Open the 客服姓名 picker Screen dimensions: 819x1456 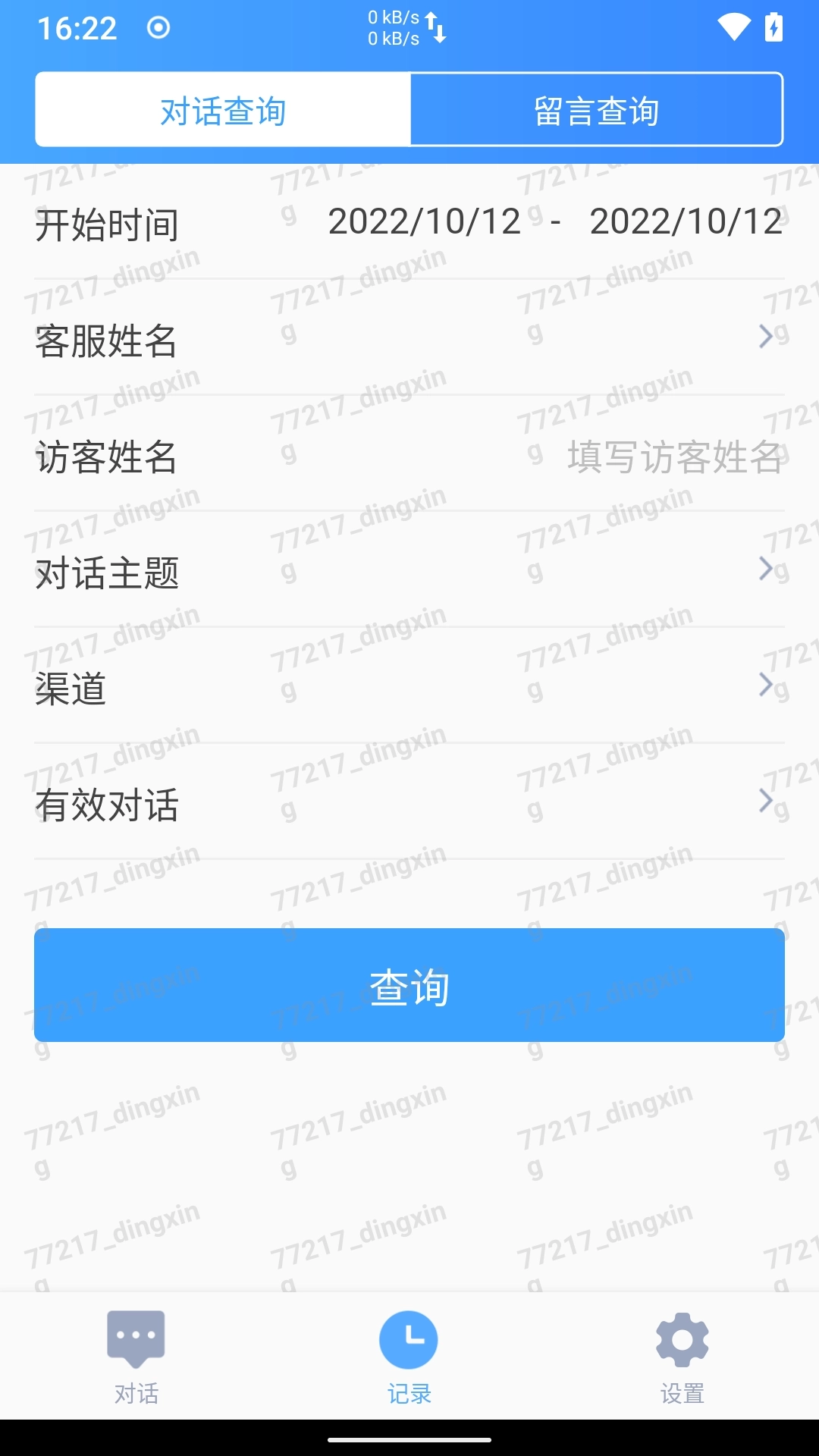tap(409, 339)
